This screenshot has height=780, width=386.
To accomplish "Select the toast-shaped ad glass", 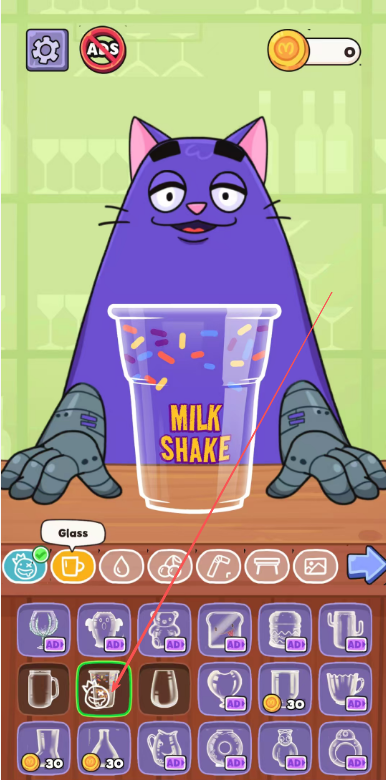I will pyautogui.click(x=224, y=629).
